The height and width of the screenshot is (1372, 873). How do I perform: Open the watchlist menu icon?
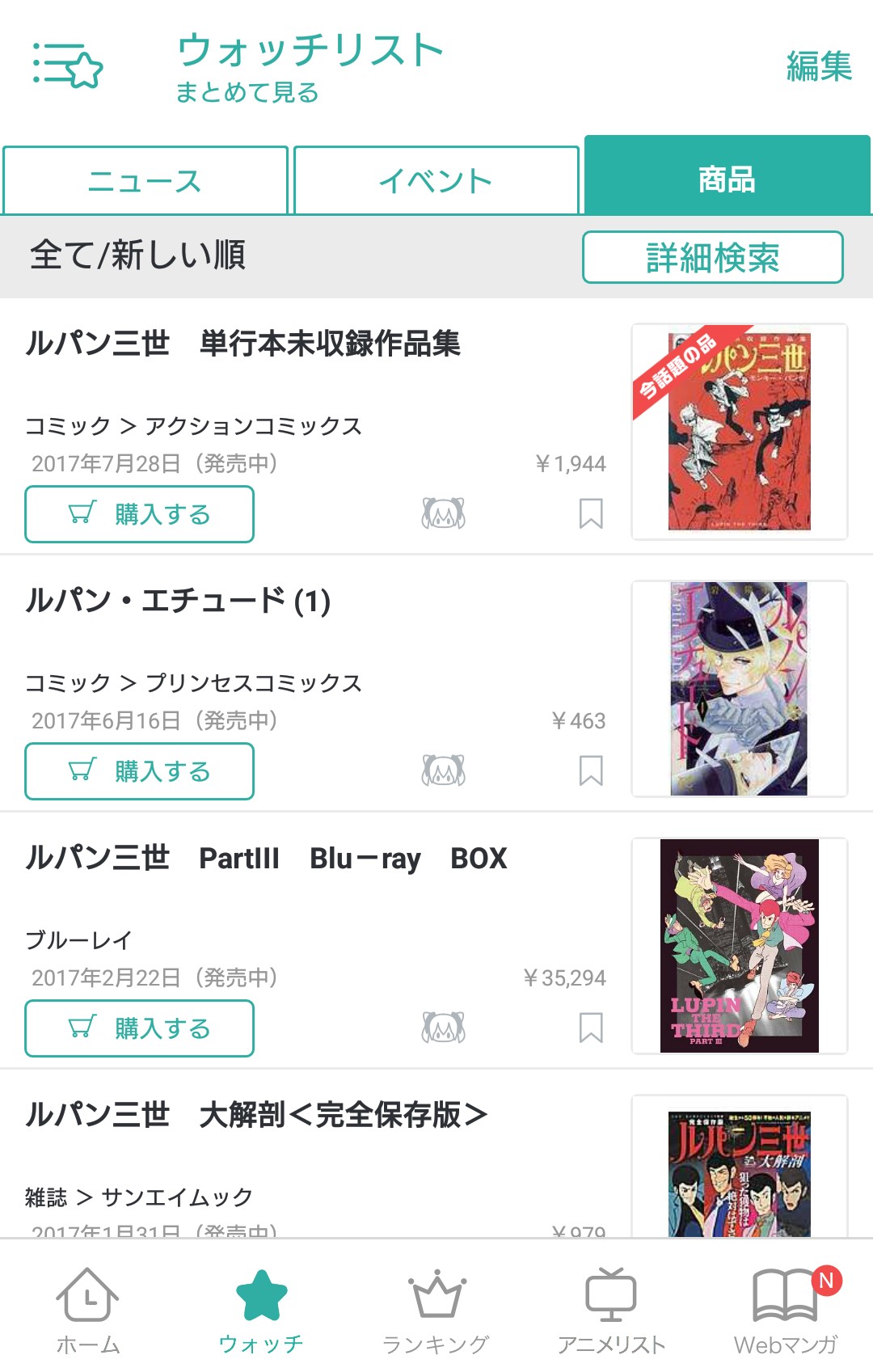(x=68, y=65)
